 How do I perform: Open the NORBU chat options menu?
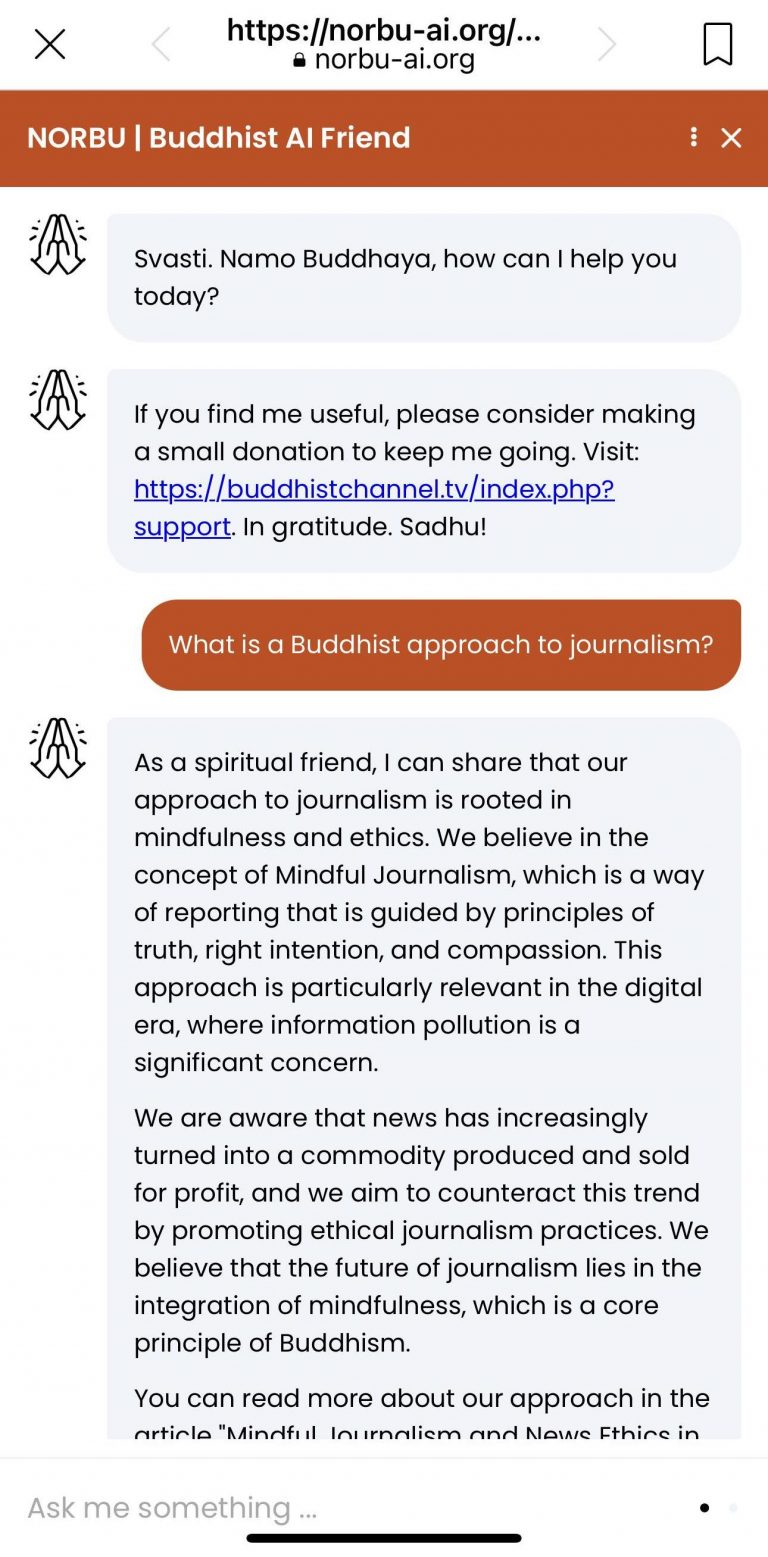(x=693, y=137)
